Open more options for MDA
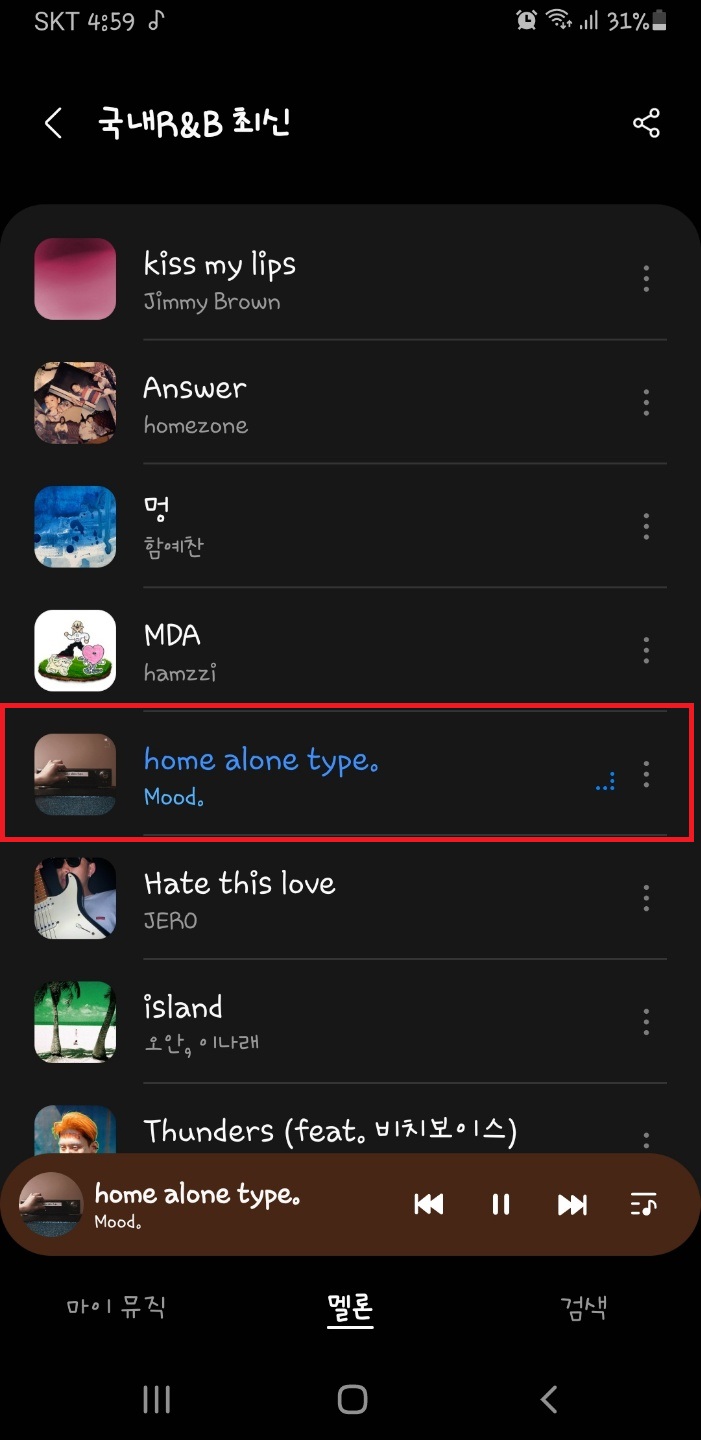Screen dimensions: 701x1440 [x=646, y=651]
